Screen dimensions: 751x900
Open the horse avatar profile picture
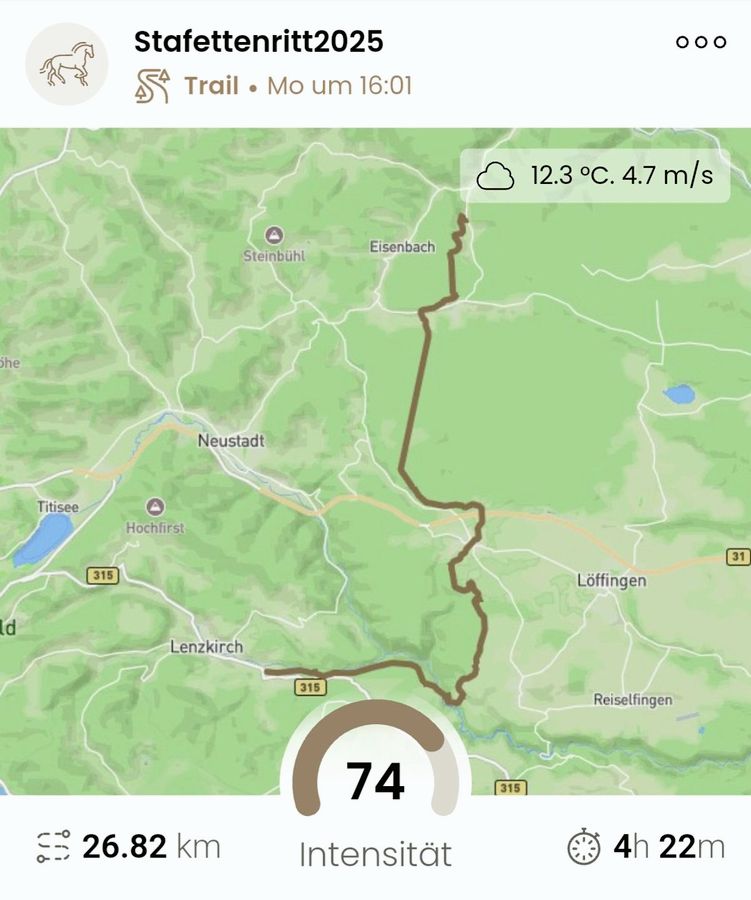pyautogui.click(x=67, y=63)
